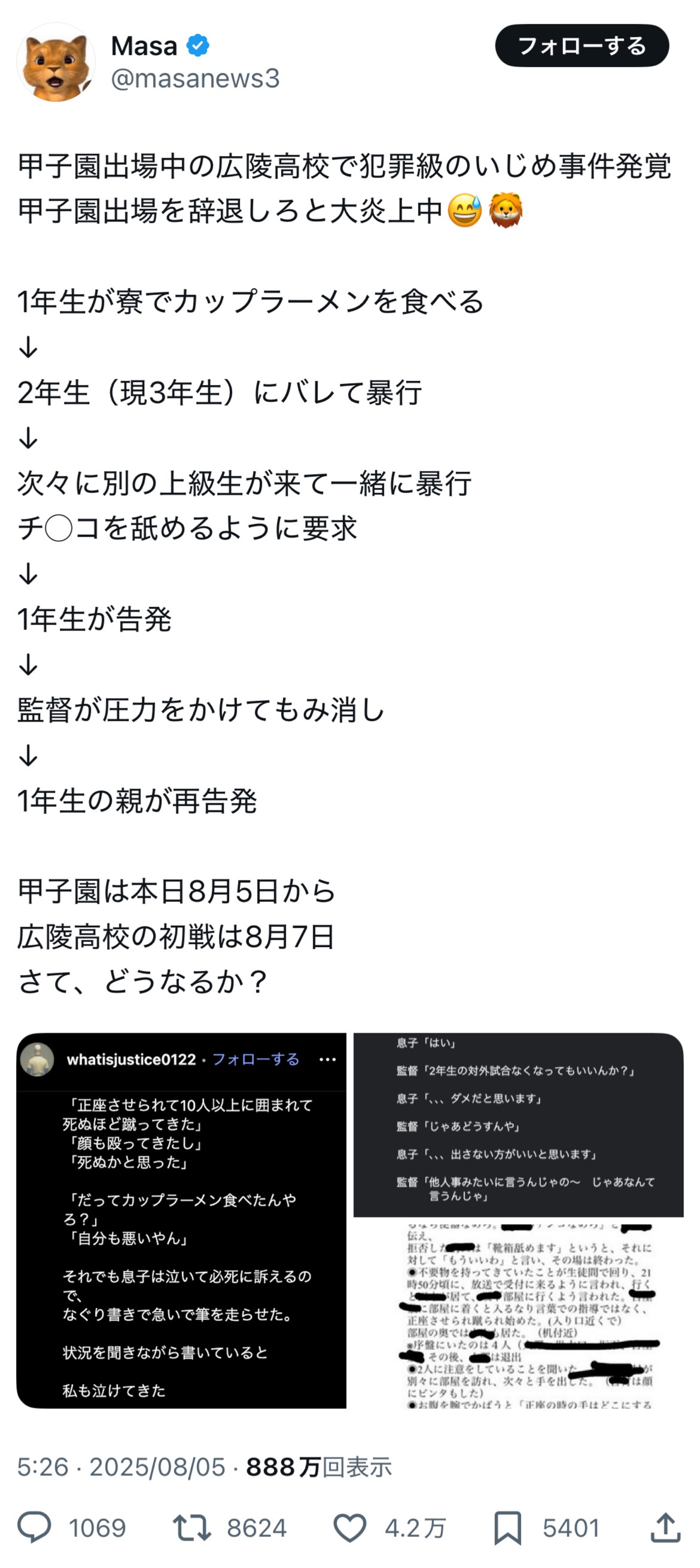
Task: Like this post with the heart
Action: (x=349, y=1528)
